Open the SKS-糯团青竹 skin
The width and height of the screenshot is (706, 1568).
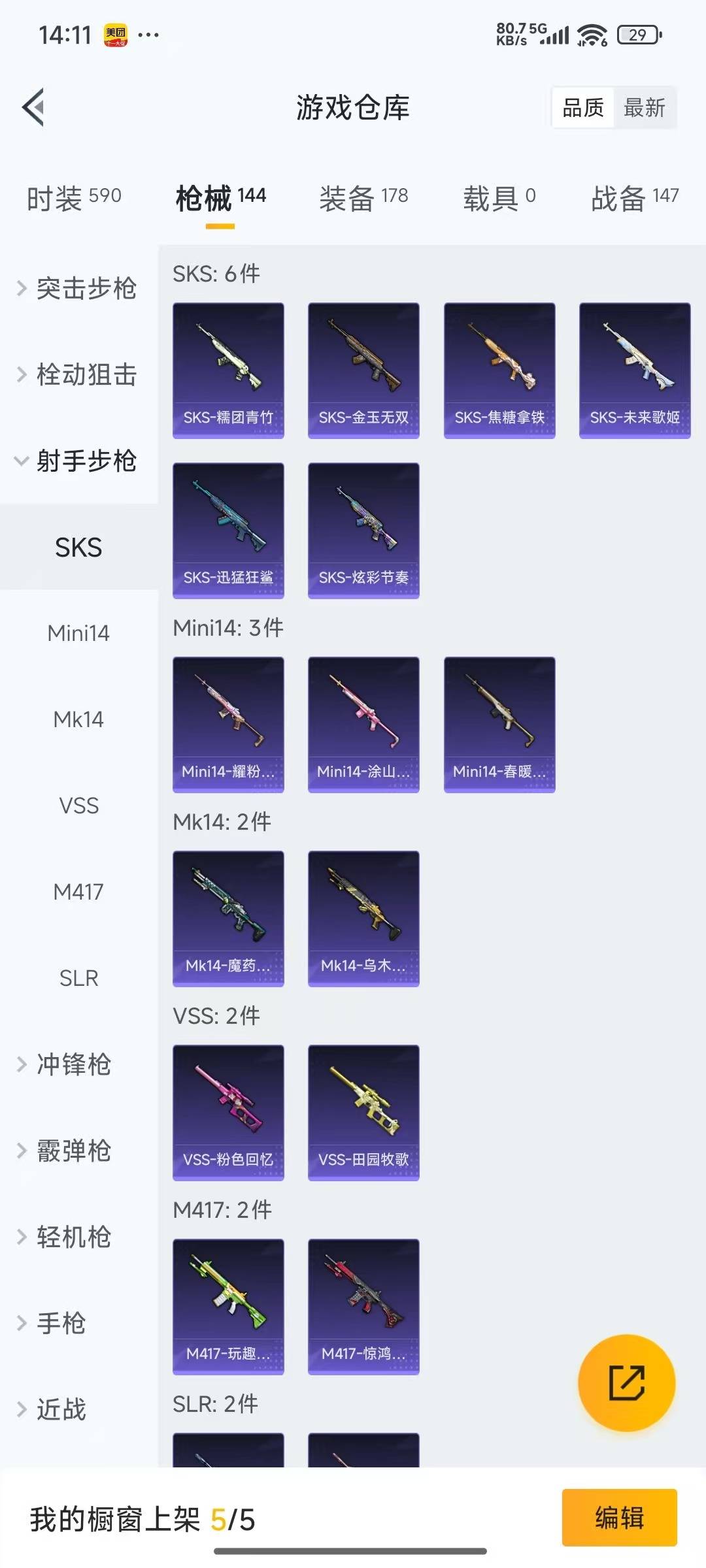[228, 370]
